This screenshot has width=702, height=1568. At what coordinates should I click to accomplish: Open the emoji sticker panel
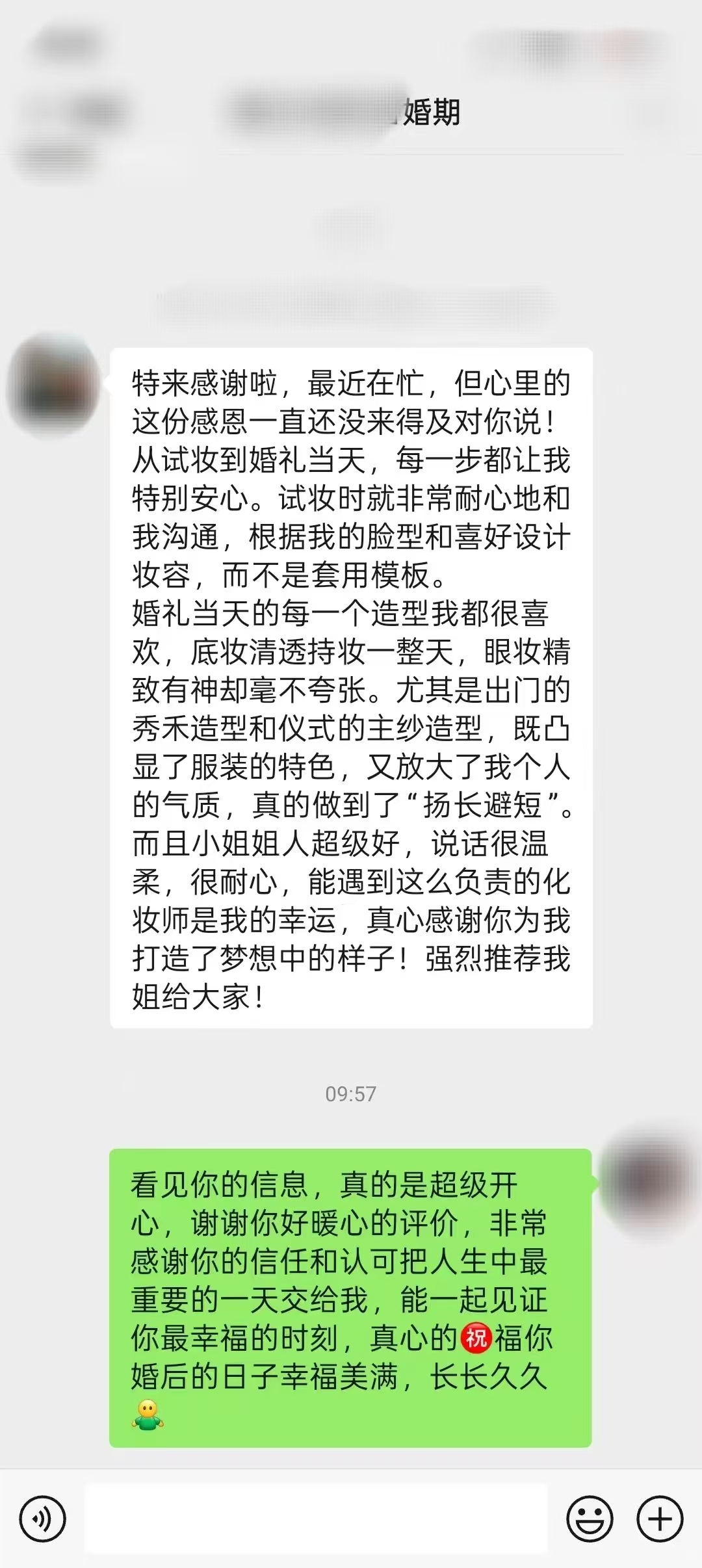590,1519
